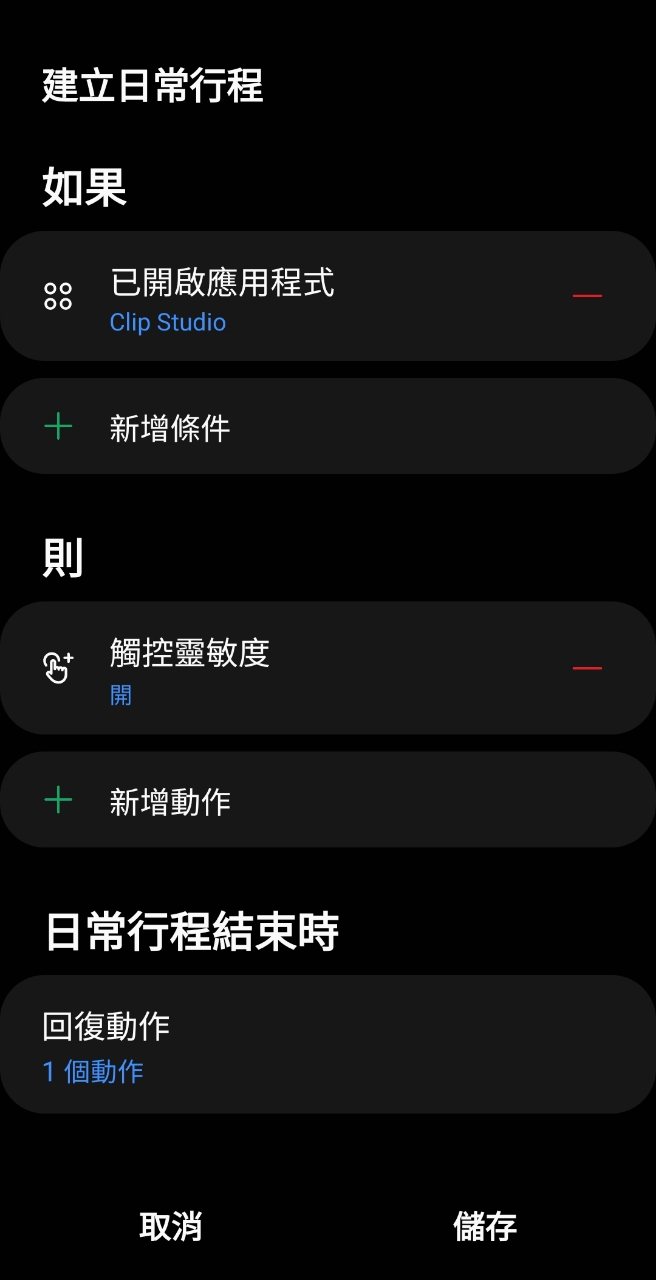Edit the 觸控靈敏度 action setting
The height and width of the screenshot is (1280, 656).
pos(300,669)
